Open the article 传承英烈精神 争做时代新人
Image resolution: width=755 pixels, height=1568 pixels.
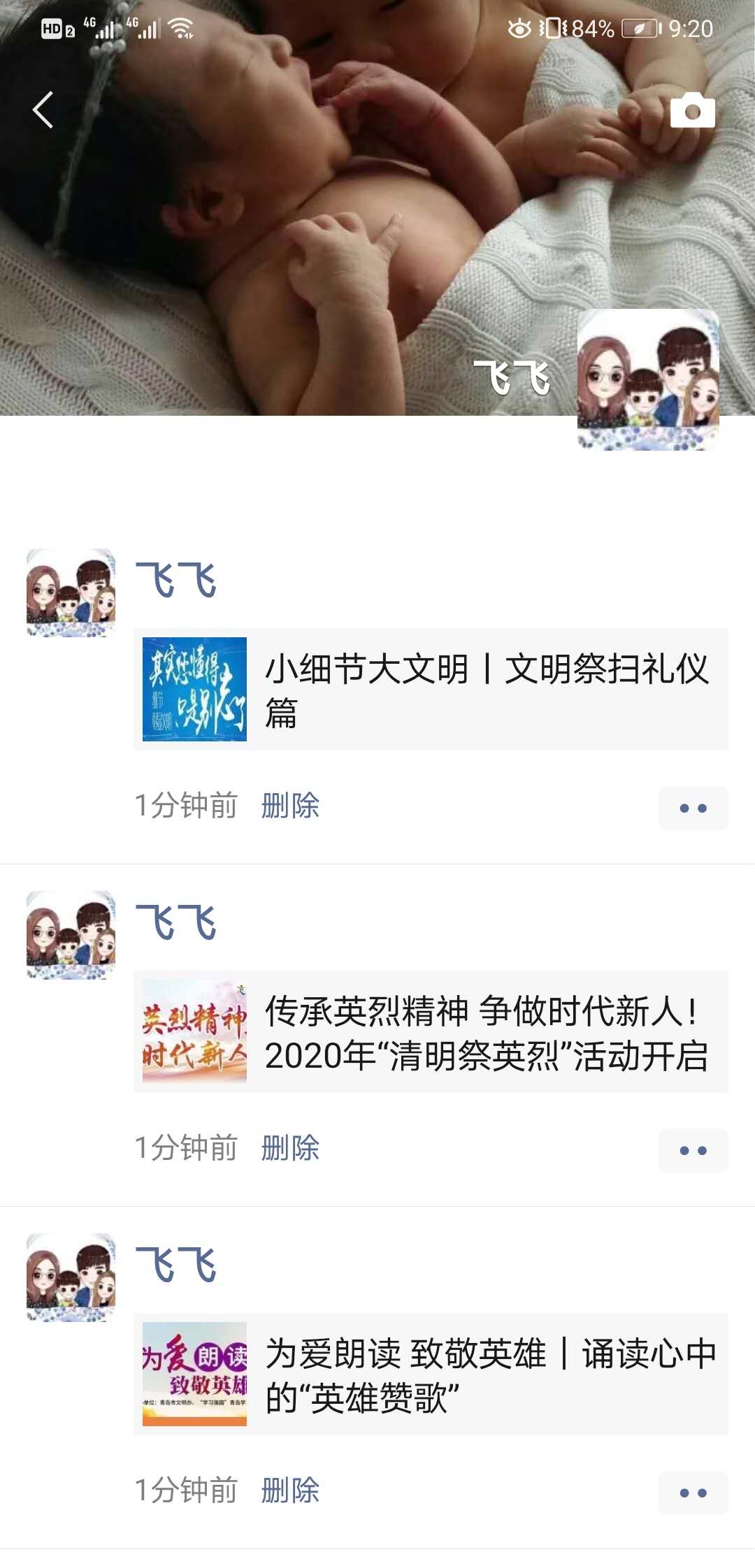point(431,1032)
